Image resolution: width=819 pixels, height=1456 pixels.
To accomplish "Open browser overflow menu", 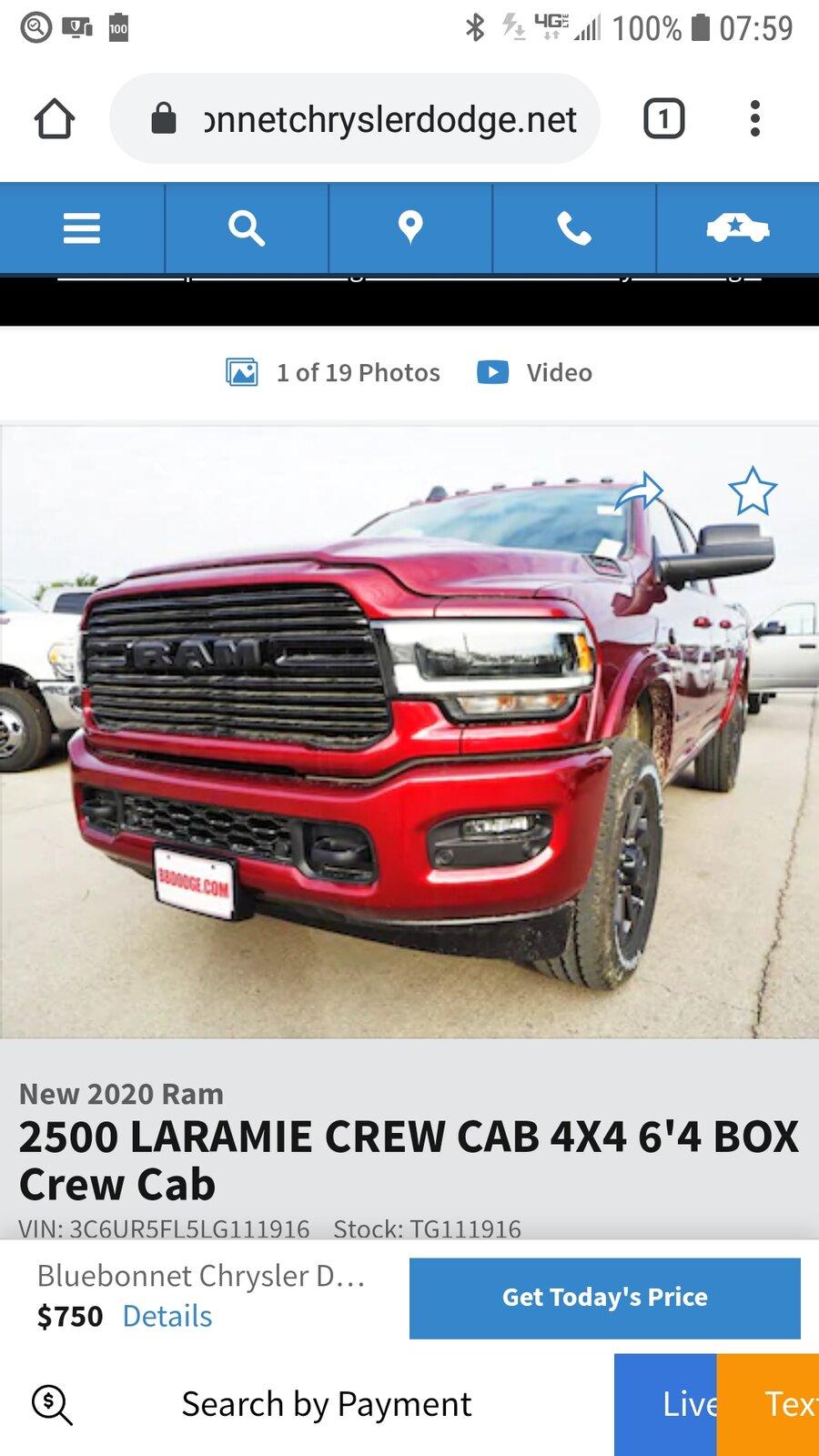I will point(754,119).
